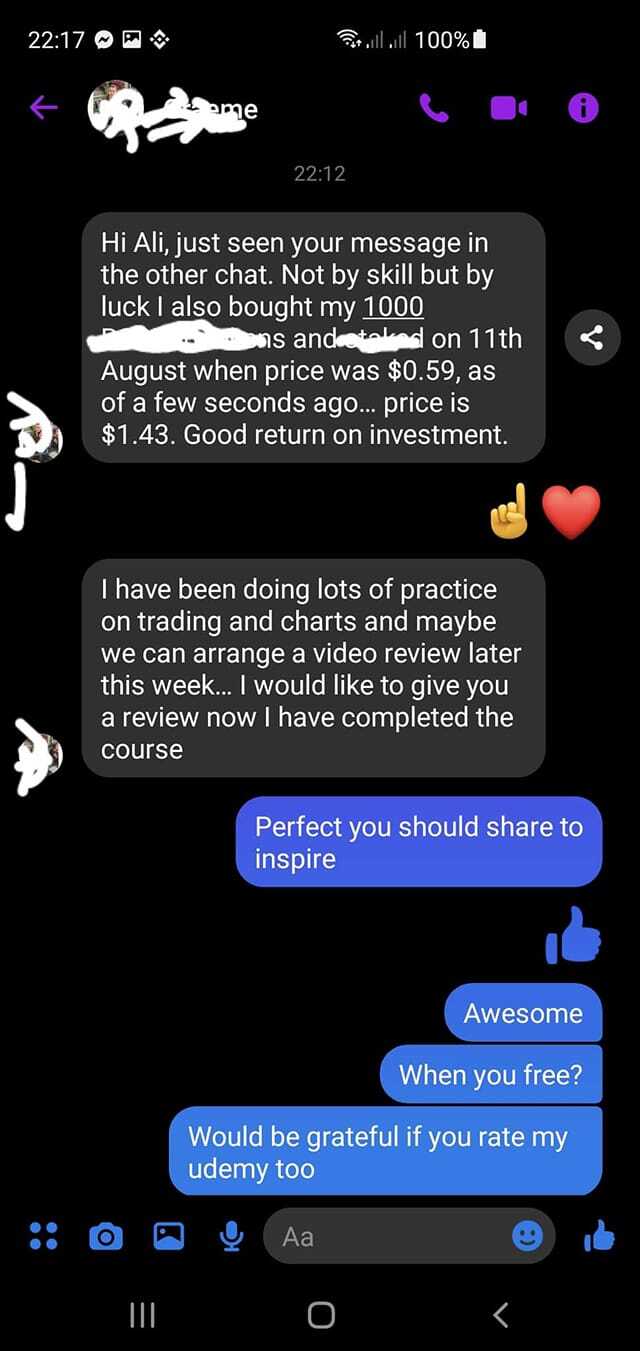640x1351 pixels.
Task: Open the more actions grid
Action: tap(43, 1237)
